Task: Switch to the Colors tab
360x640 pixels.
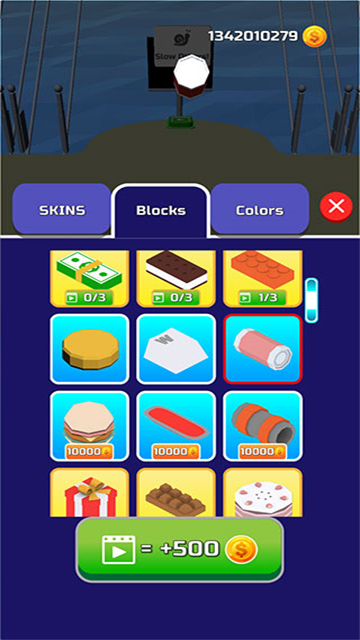Action: coord(260,209)
